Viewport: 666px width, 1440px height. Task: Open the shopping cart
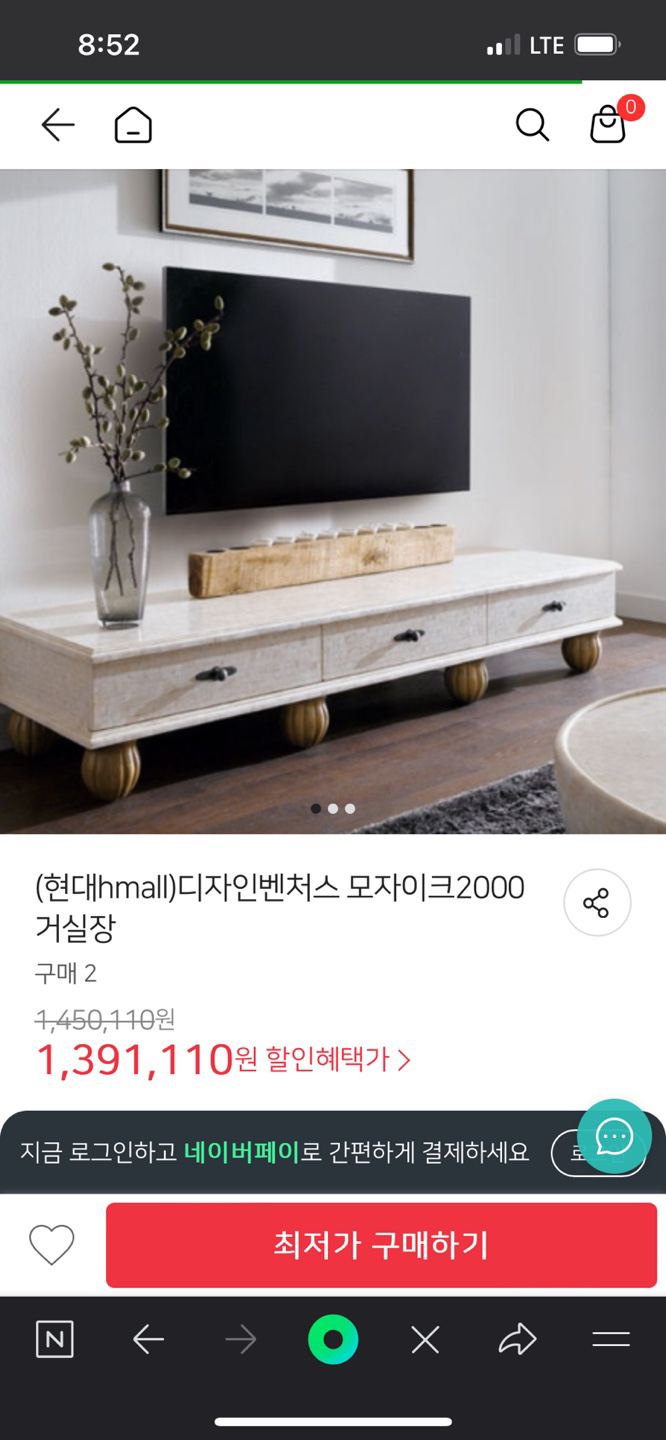point(608,125)
